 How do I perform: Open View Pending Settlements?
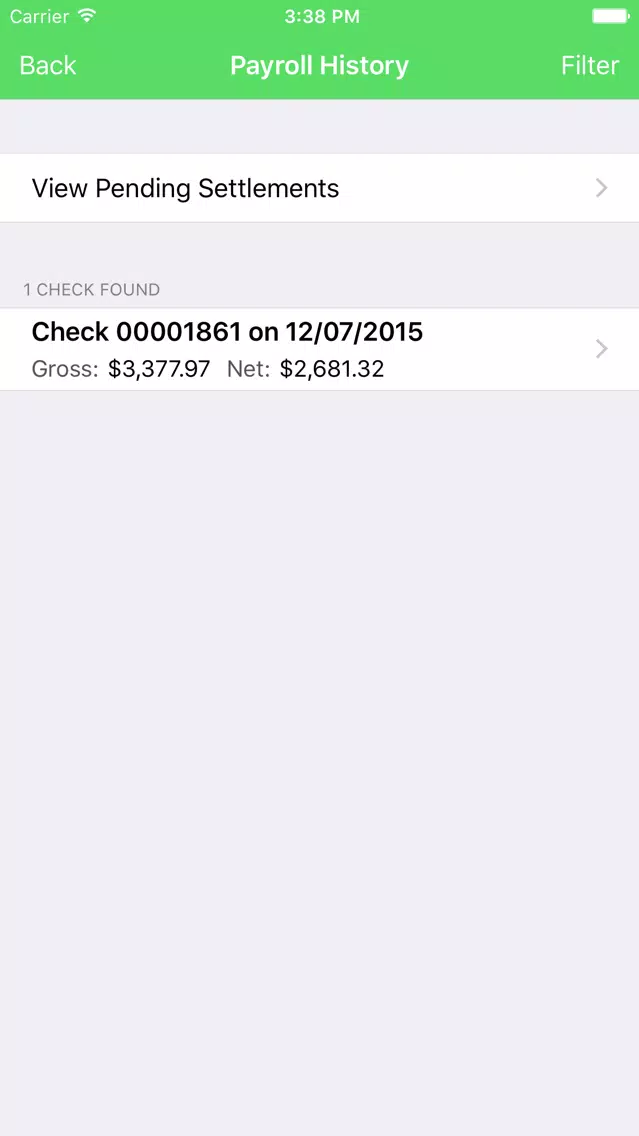coord(320,188)
